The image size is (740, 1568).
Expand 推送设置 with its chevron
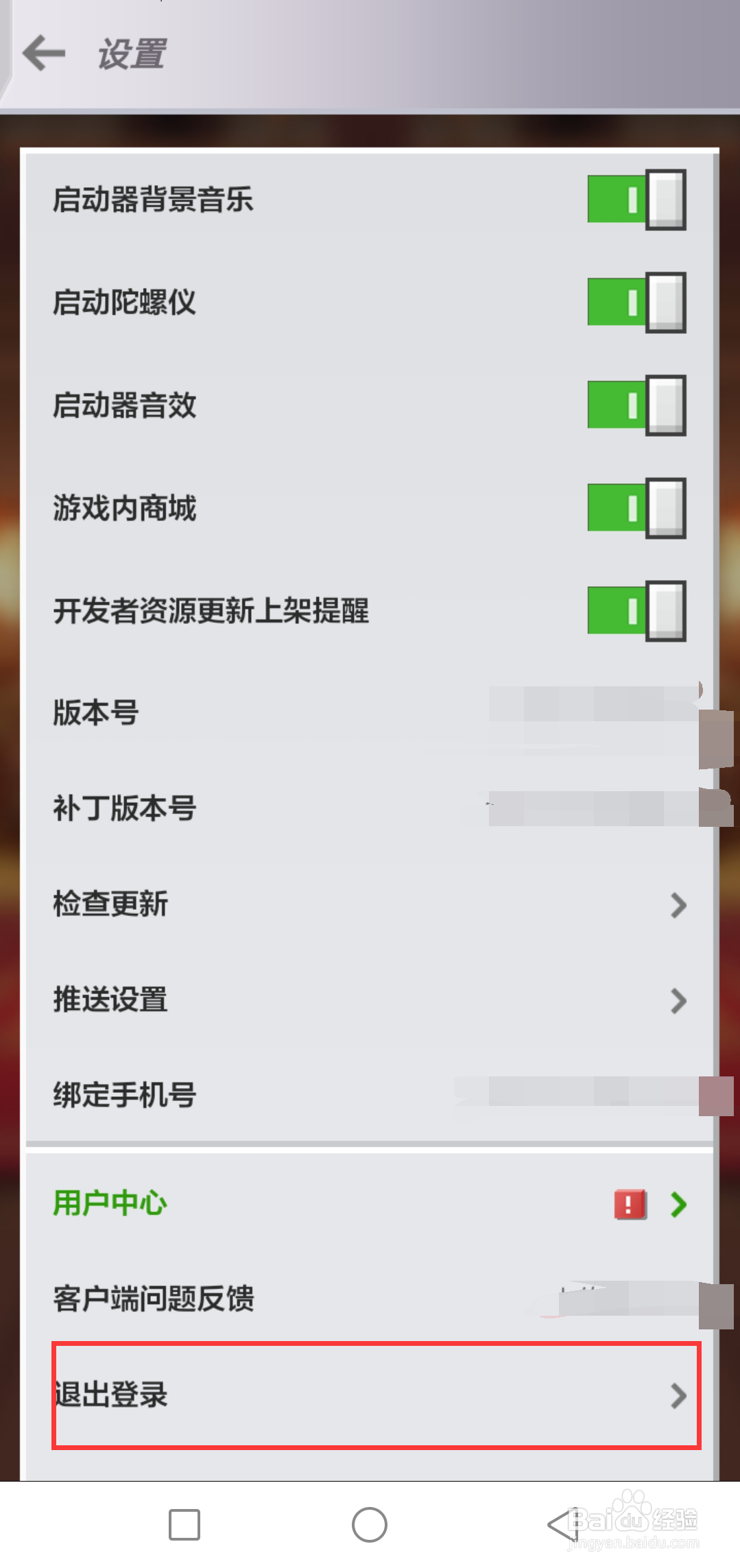tap(678, 1001)
